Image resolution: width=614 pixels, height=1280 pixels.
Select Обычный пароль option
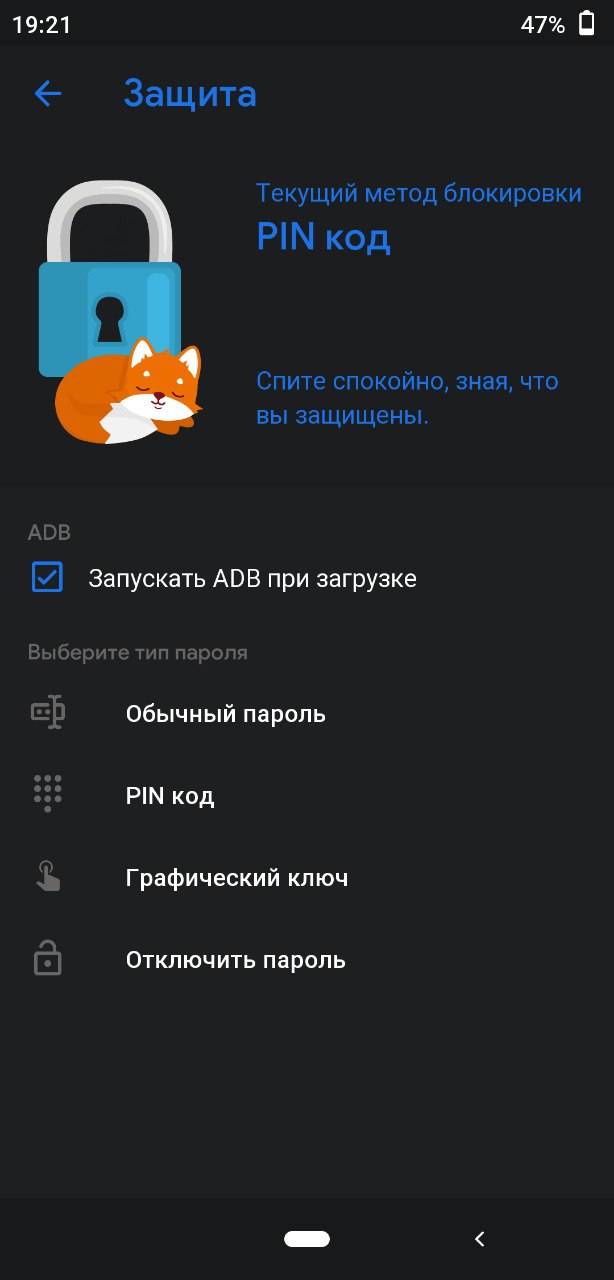(307, 714)
